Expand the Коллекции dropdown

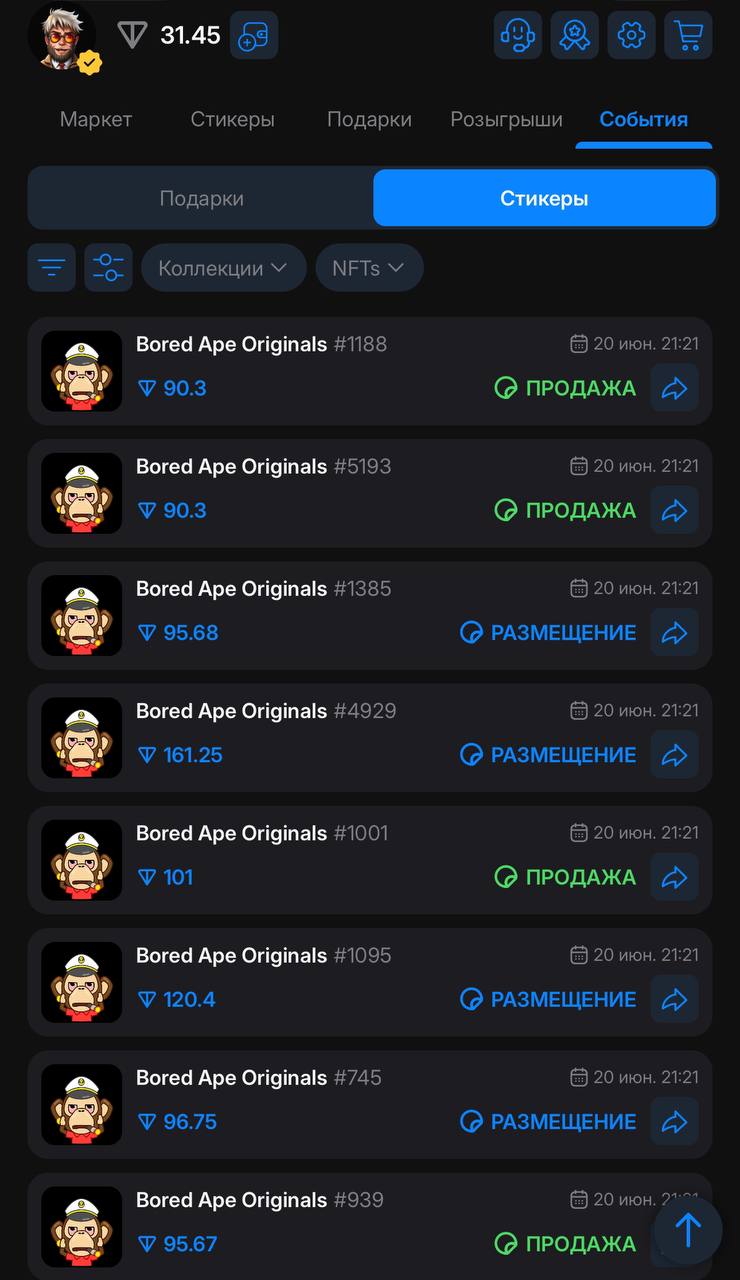[223, 268]
